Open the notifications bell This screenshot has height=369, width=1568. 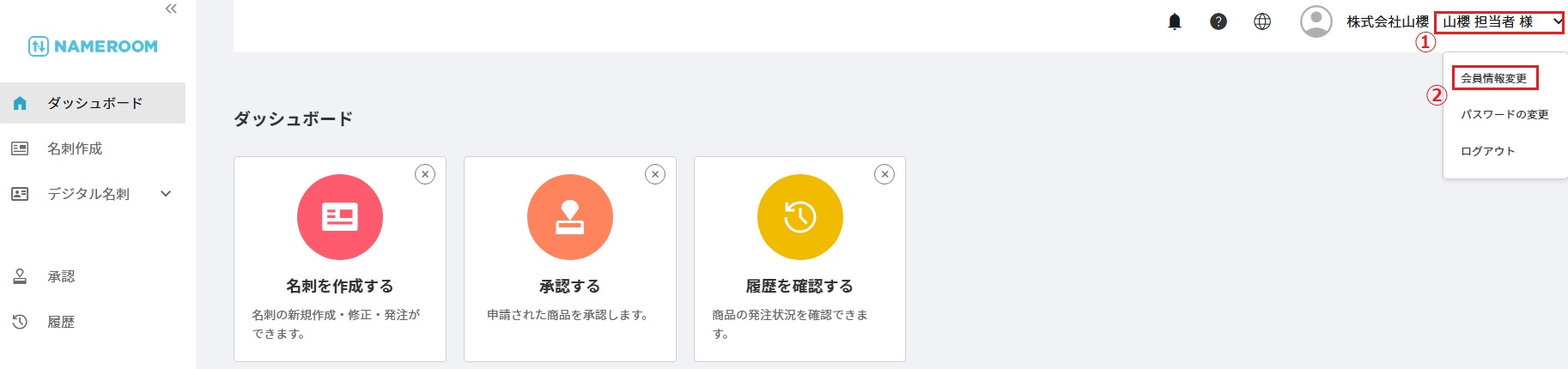1175,22
